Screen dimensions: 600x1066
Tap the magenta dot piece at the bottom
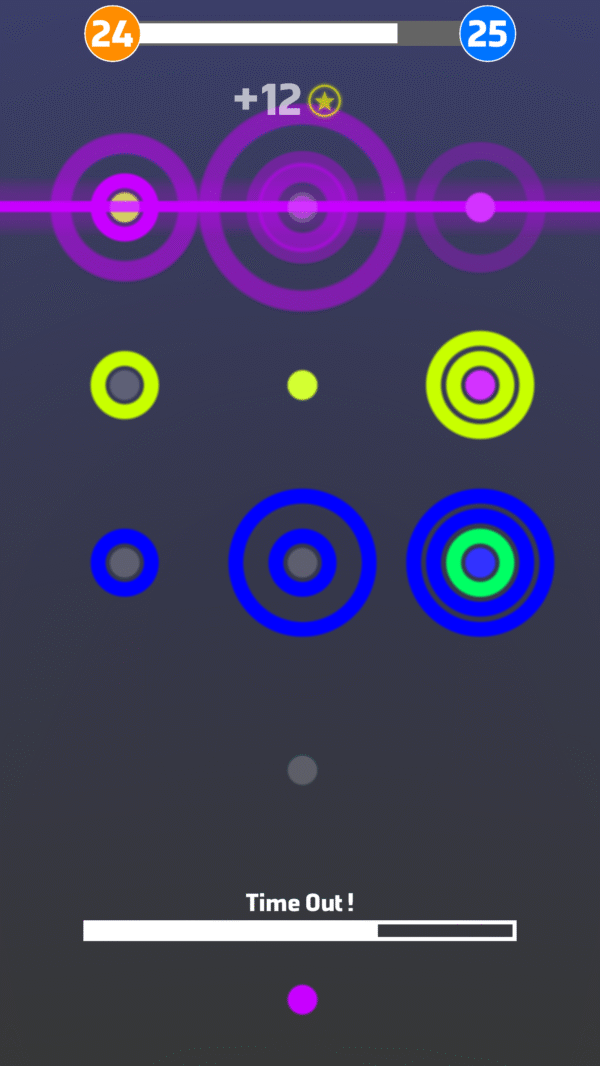click(x=302, y=999)
